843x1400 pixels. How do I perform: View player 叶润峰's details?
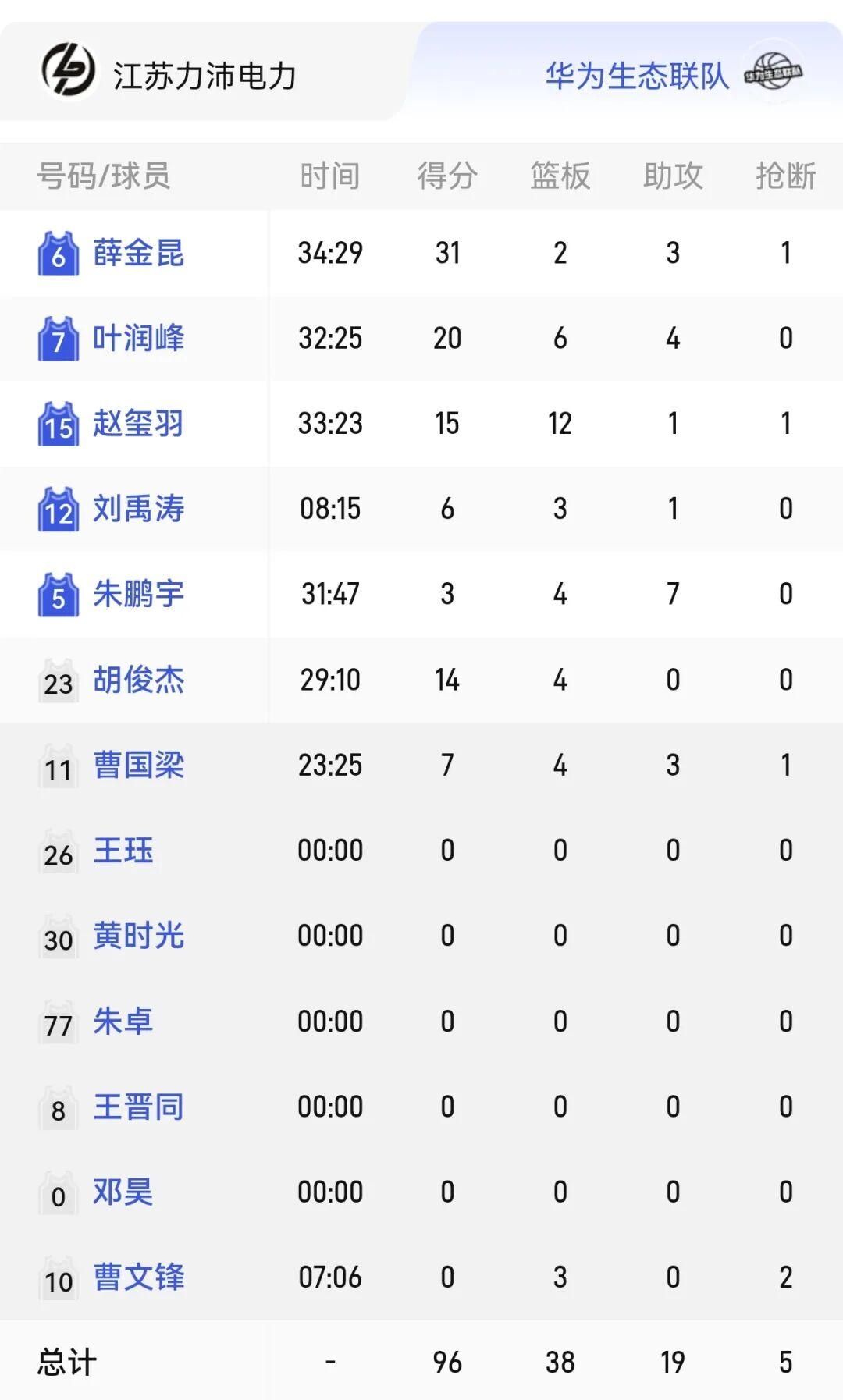(138, 338)
